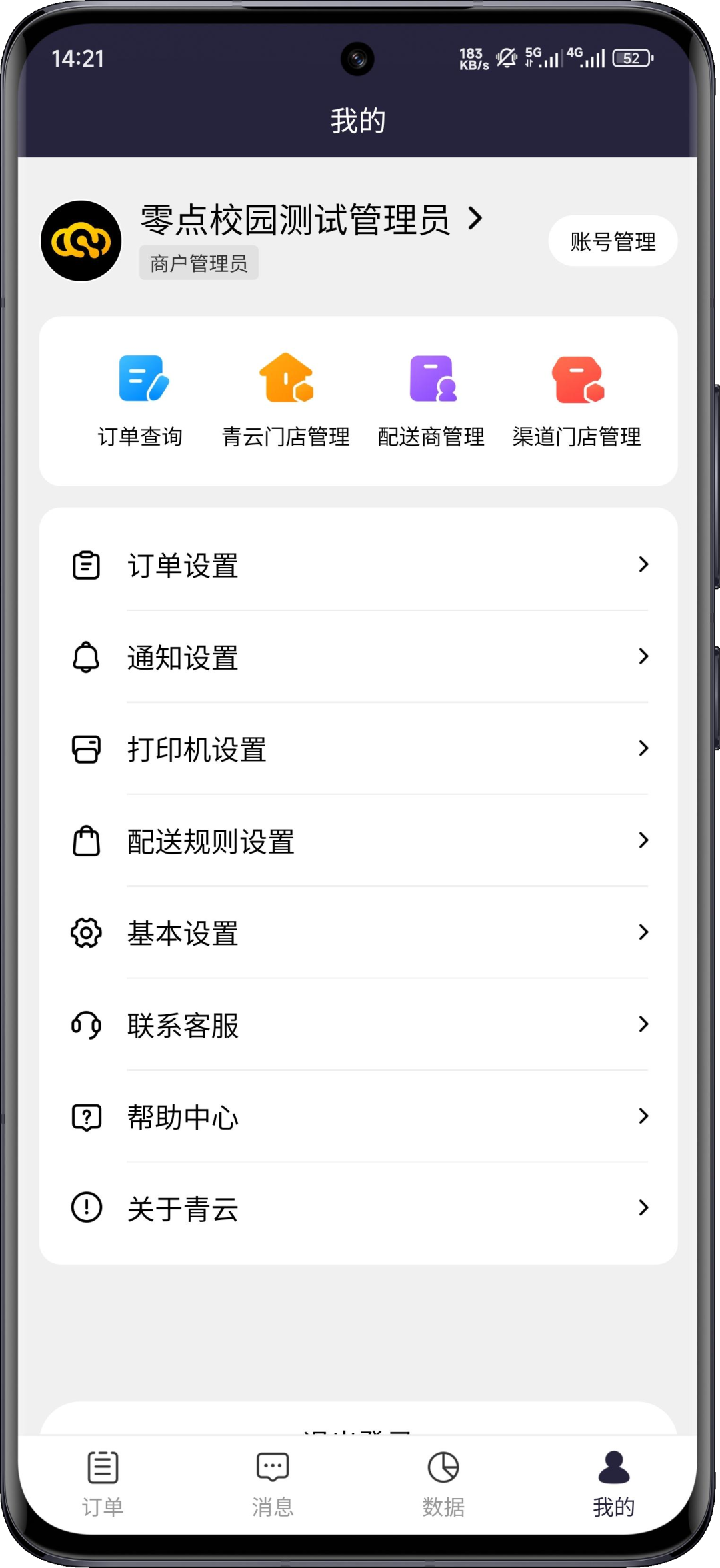The image size is (720, 1568).
Task: Open 配送规则设置 row
Action: (359, 841)
